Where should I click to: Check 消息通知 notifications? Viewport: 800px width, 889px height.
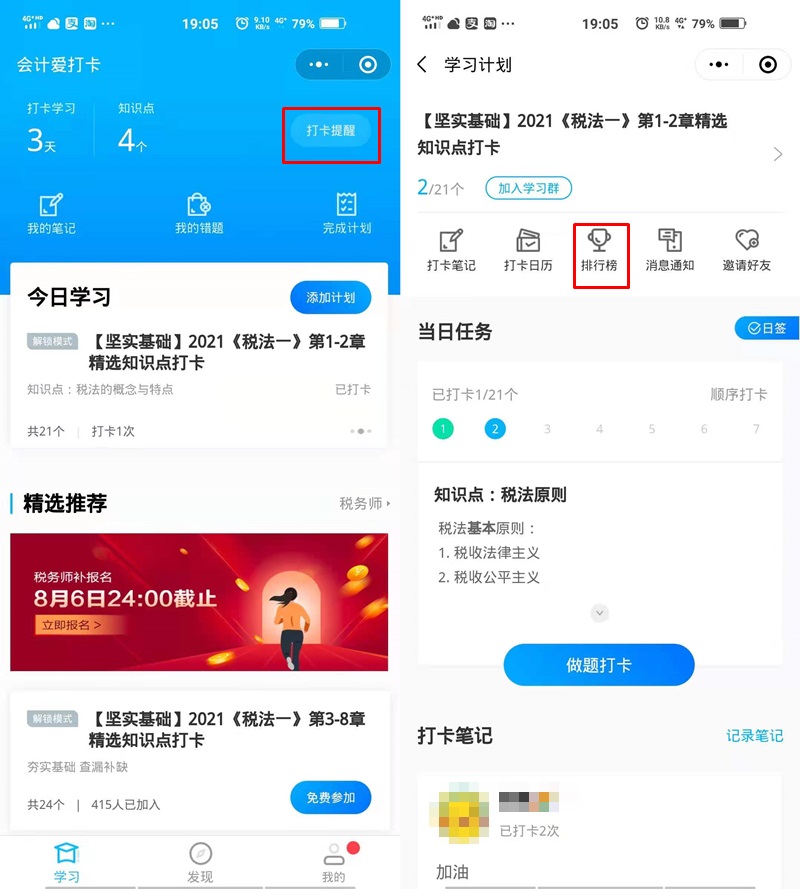click(x=671, y=250)
